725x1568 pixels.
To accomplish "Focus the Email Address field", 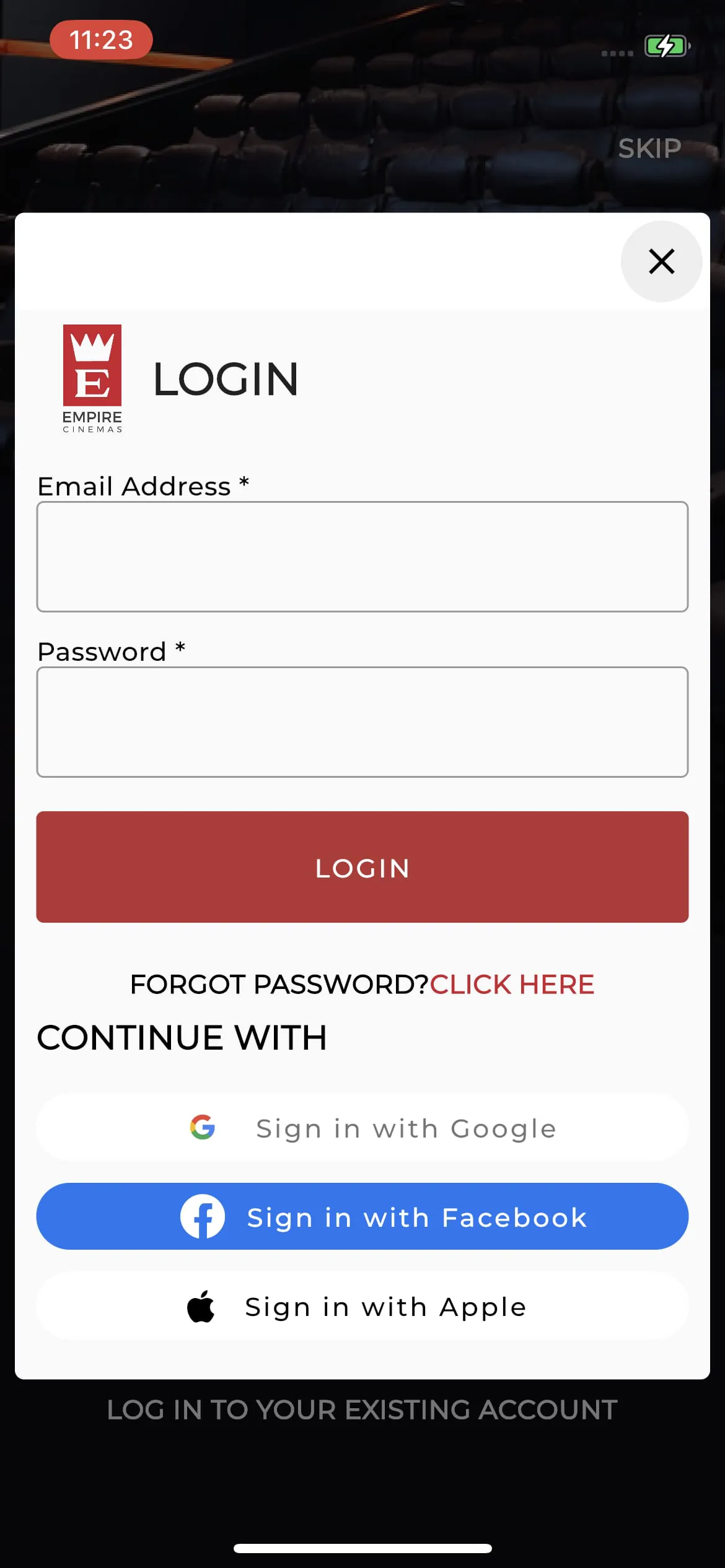I will click(x=362, y=557).
